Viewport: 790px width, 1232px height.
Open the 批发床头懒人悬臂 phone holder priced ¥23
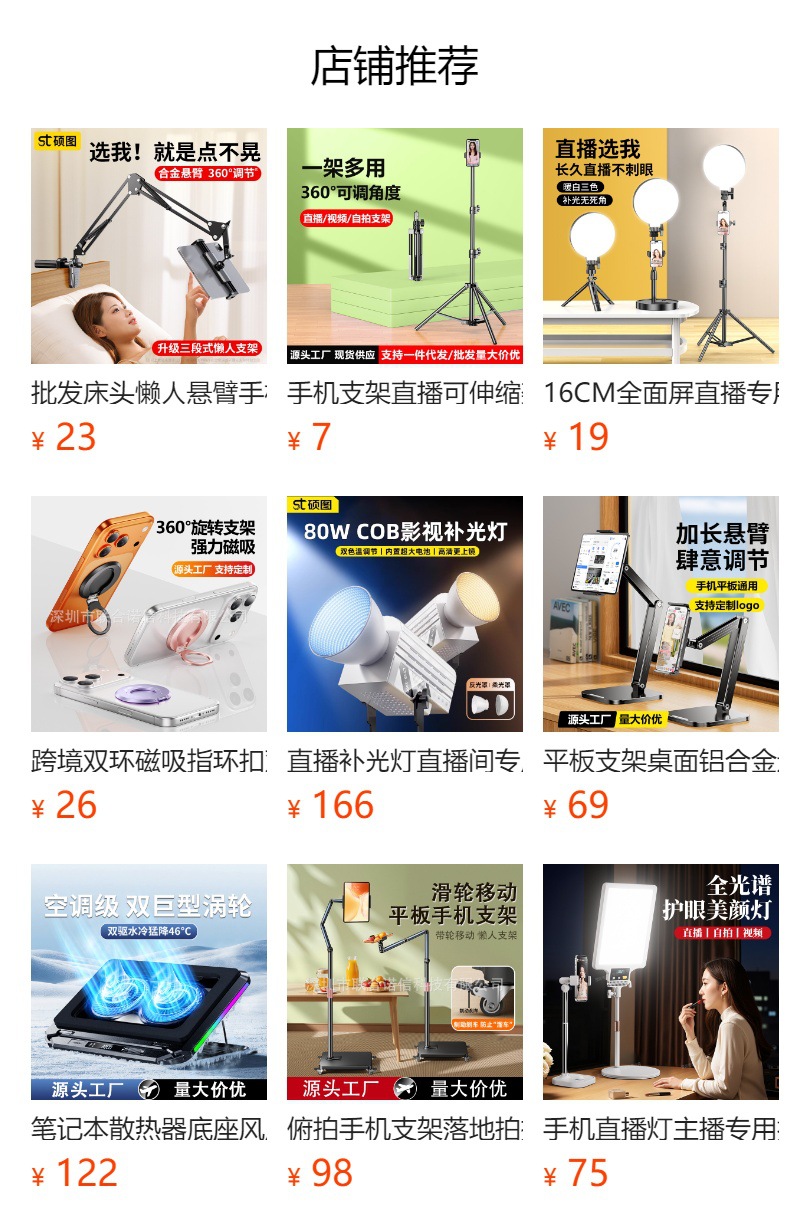coord(149,292)
